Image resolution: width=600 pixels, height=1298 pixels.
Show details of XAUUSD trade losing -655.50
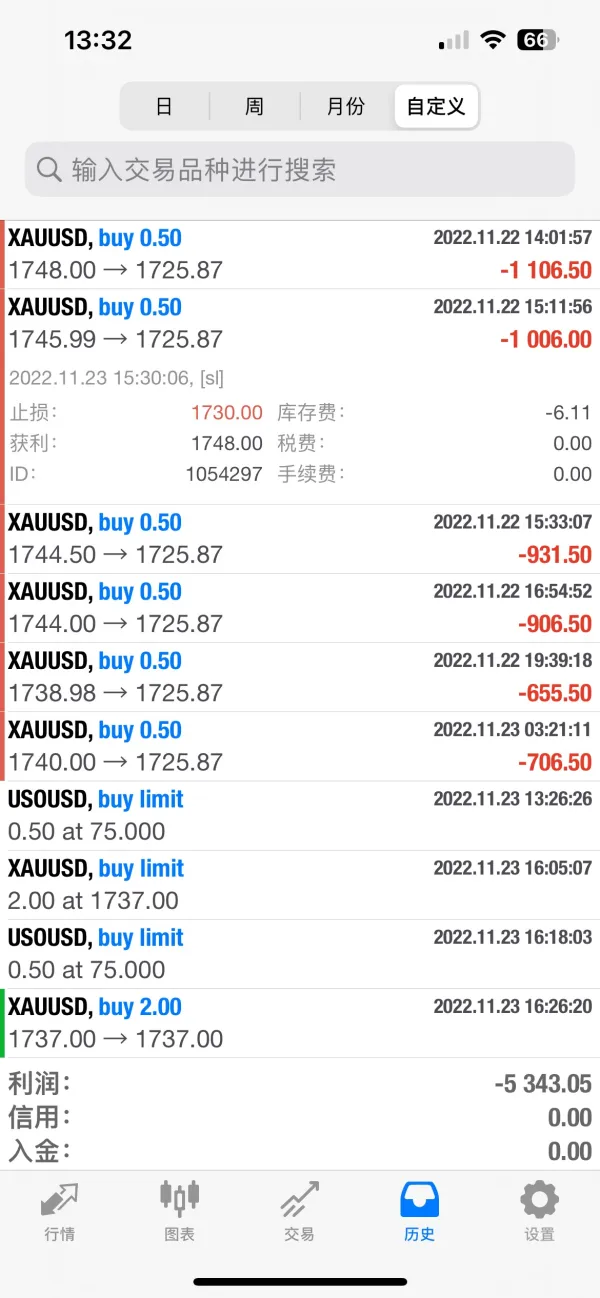[x=300, y=677]
